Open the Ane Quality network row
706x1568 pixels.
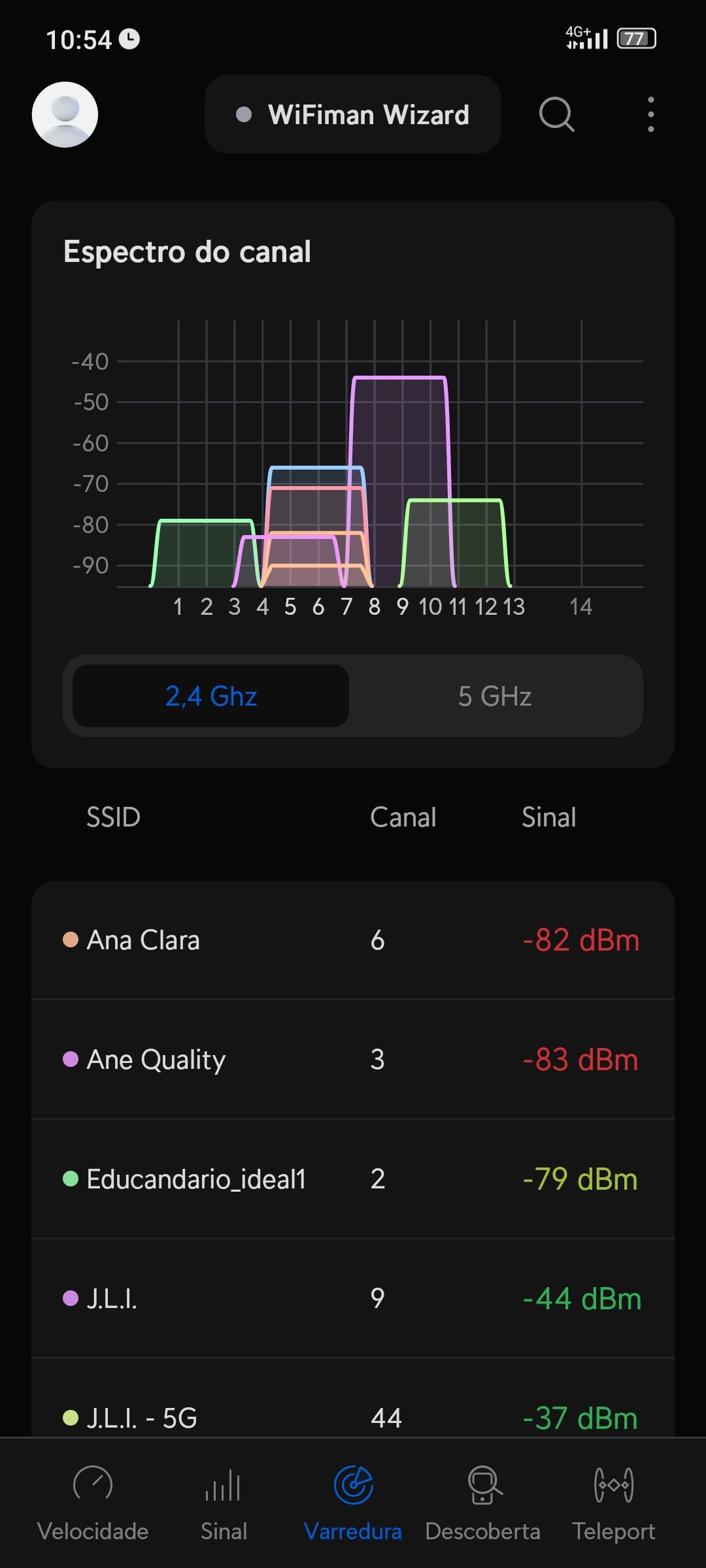(353, 1059)
